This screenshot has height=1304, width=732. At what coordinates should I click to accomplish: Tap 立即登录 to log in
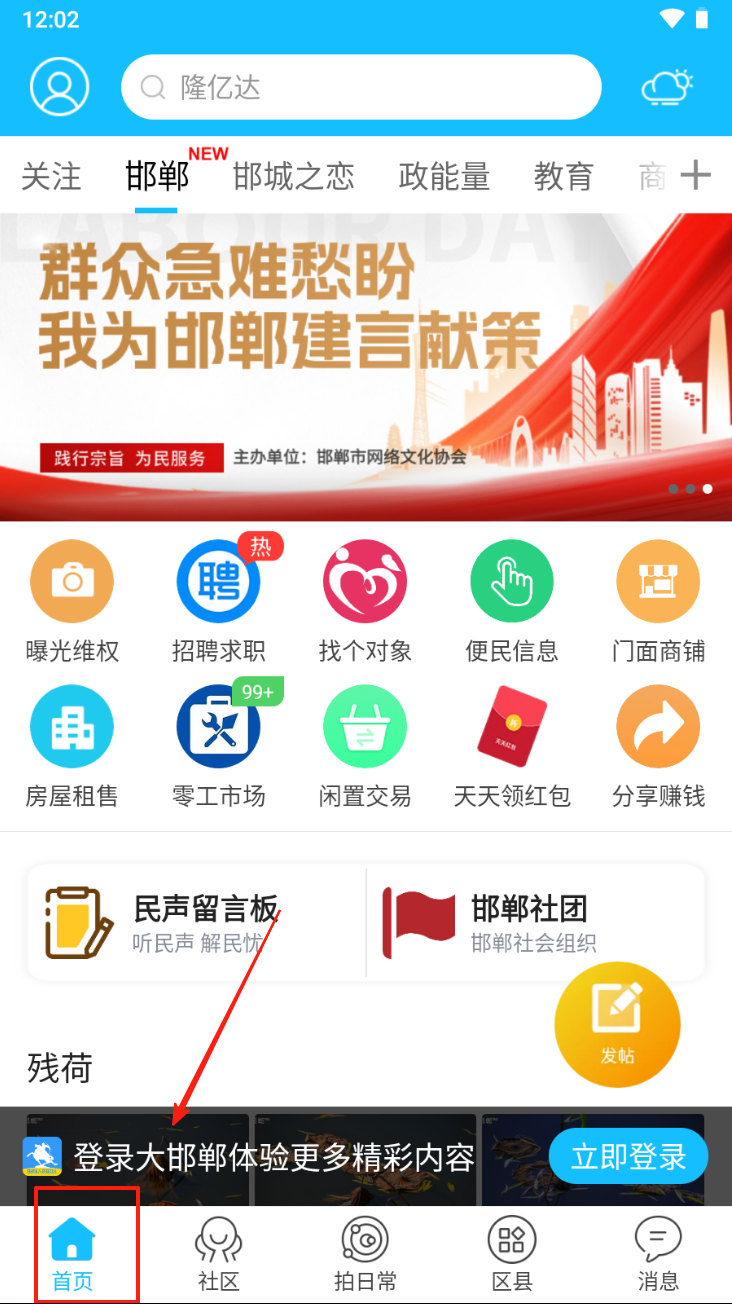pos(628,1157)
